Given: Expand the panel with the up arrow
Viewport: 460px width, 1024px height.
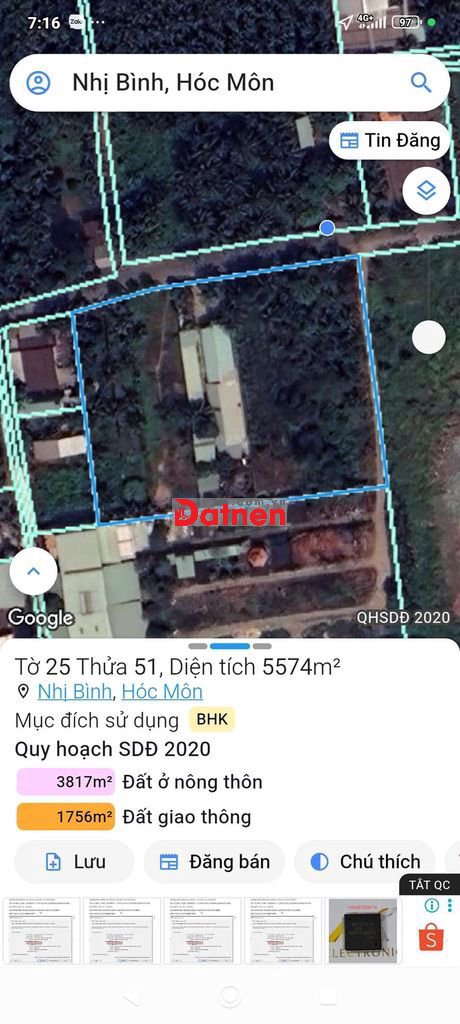Looking at the screenshot, I should coord(33,571).
